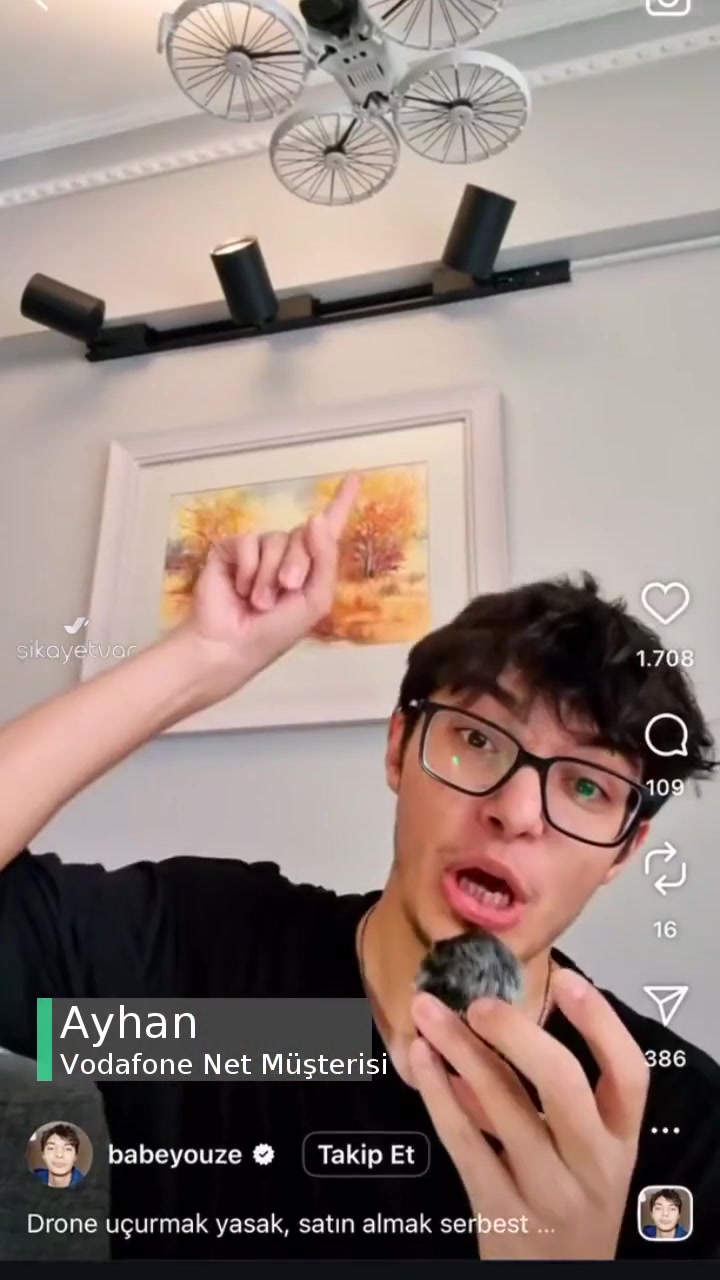Like this reel with the heart icon
The width and height of the screenshot is (720, 1280).
click(665, 604)
